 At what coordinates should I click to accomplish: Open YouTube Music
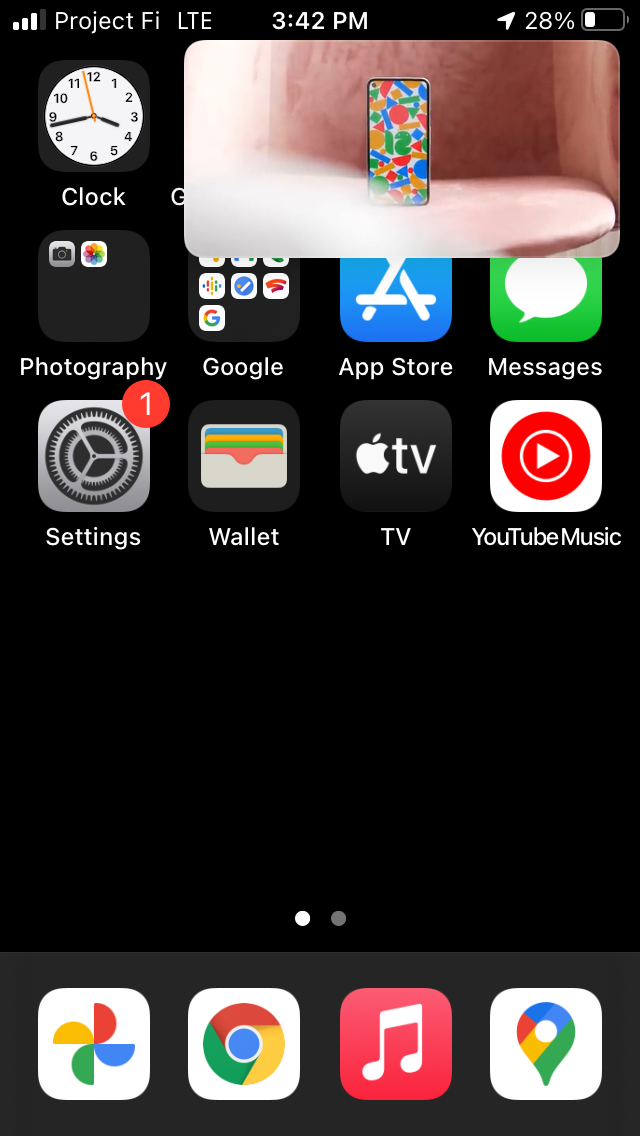coord(546,456)
